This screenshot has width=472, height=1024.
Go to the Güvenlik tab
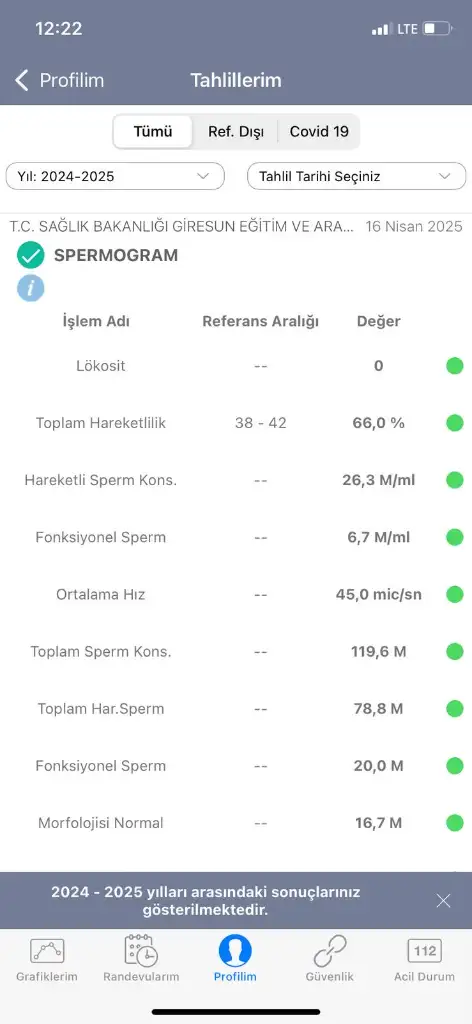[330, 960]
